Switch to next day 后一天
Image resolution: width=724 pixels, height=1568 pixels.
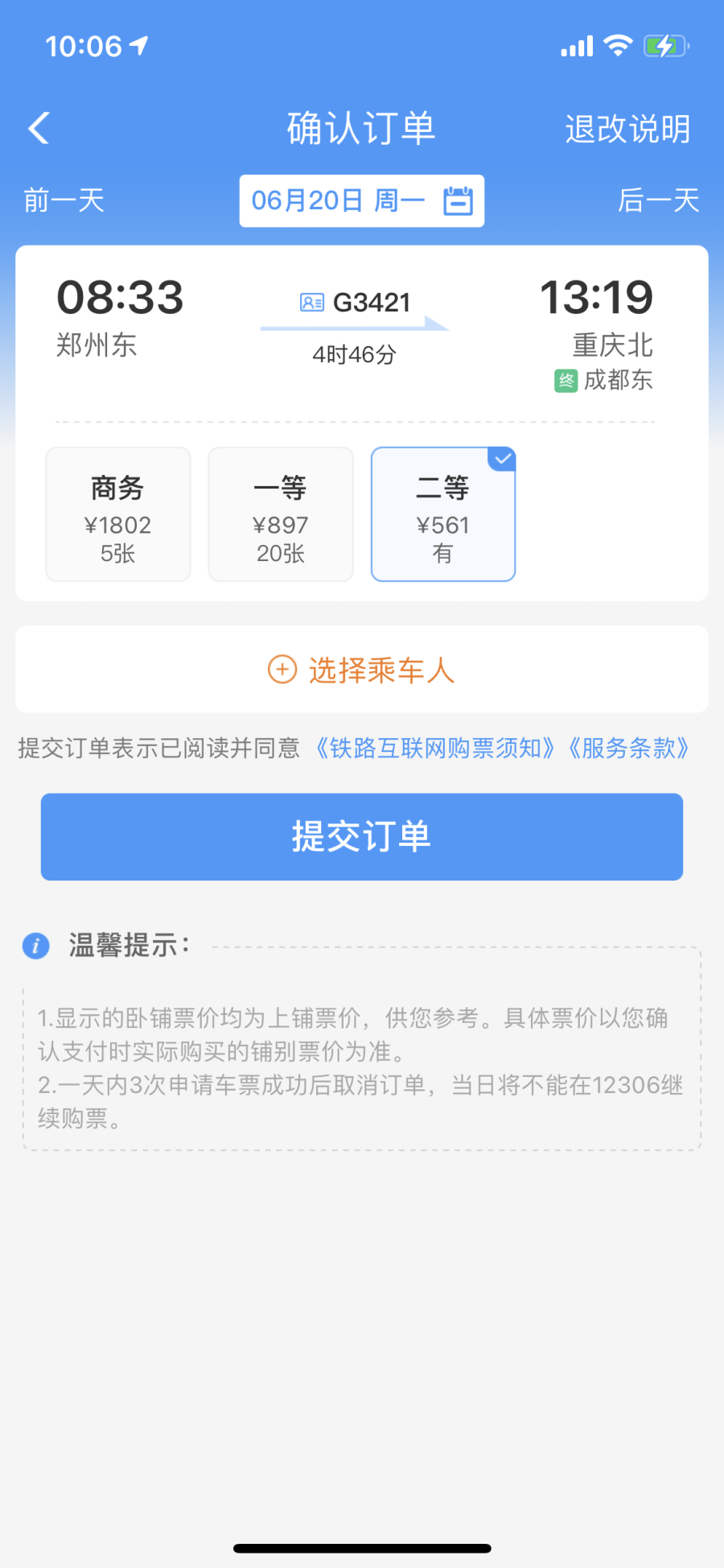click(658, 200)
